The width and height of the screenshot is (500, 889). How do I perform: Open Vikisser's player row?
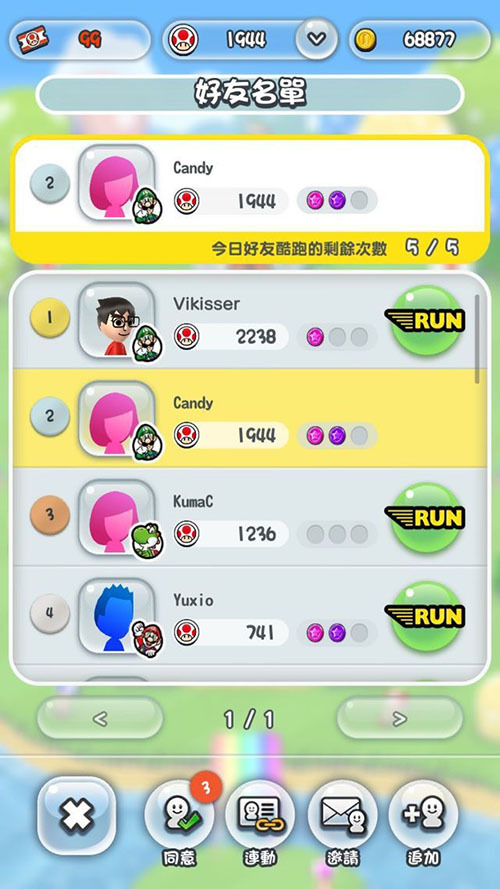pos(249,320)
